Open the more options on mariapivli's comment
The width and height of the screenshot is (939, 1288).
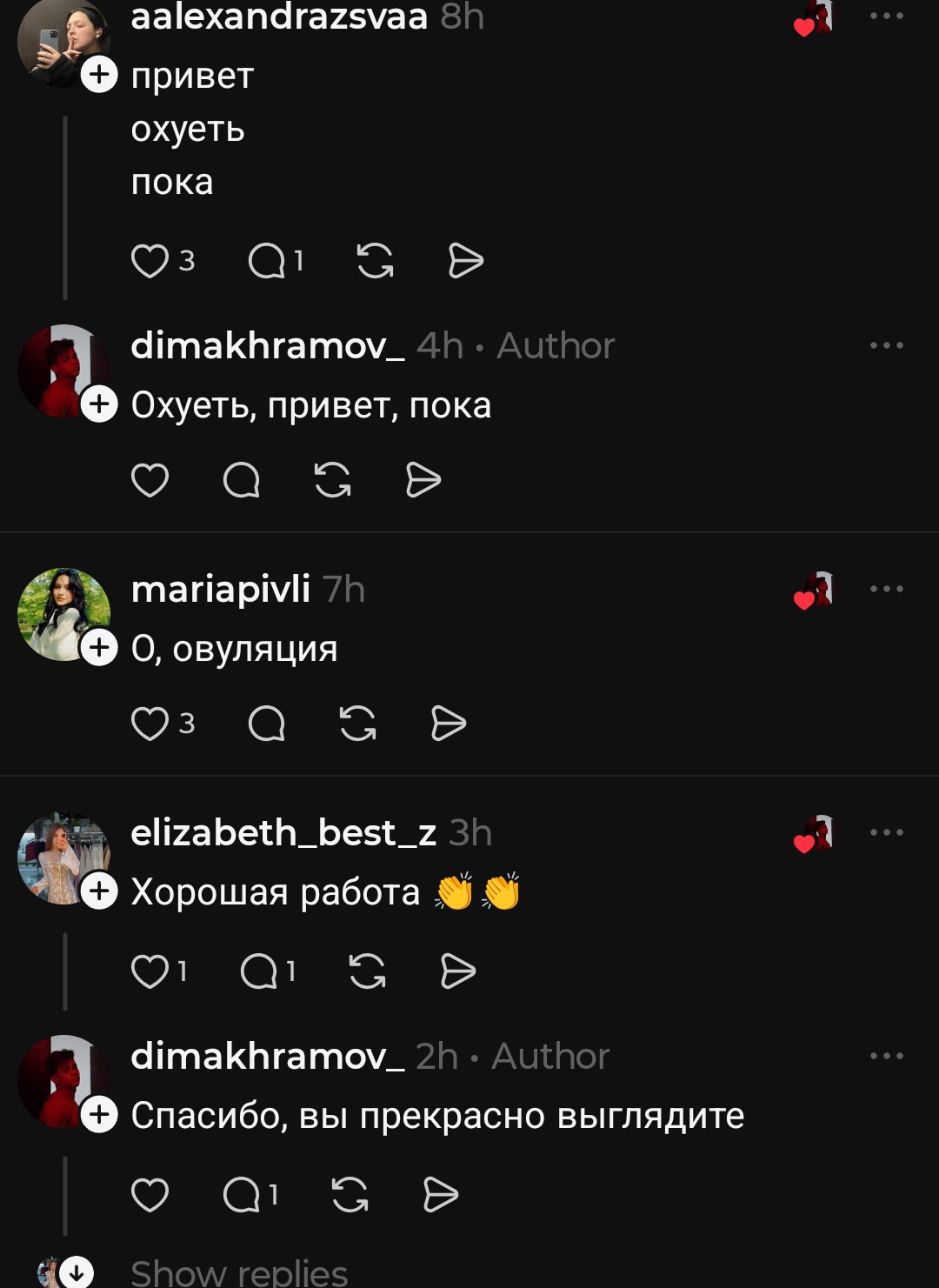pyautogui.click(x=886, y=589)
